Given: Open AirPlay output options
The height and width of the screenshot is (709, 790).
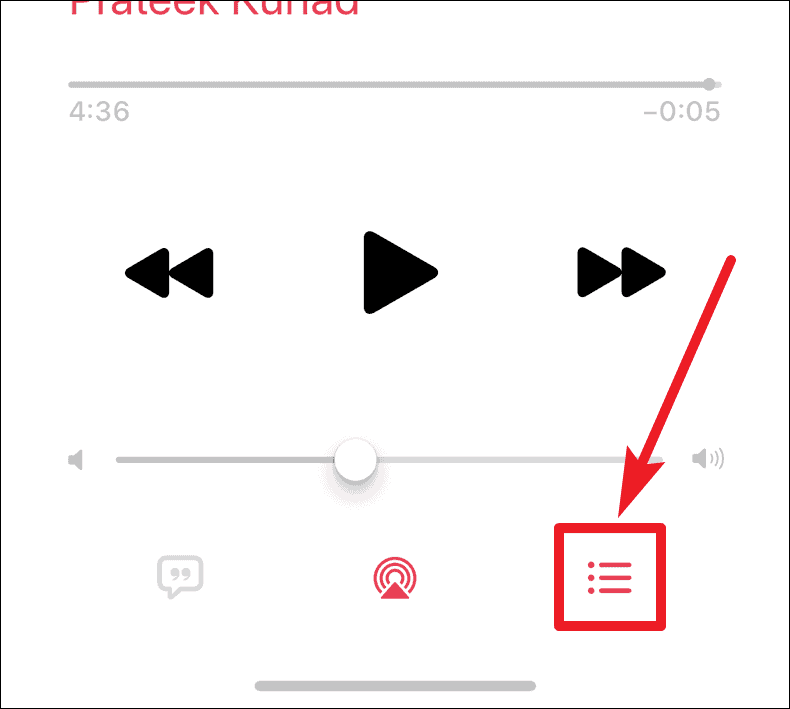Looking at the screenshot, I should pyautogui.click(x=396, y=577).
